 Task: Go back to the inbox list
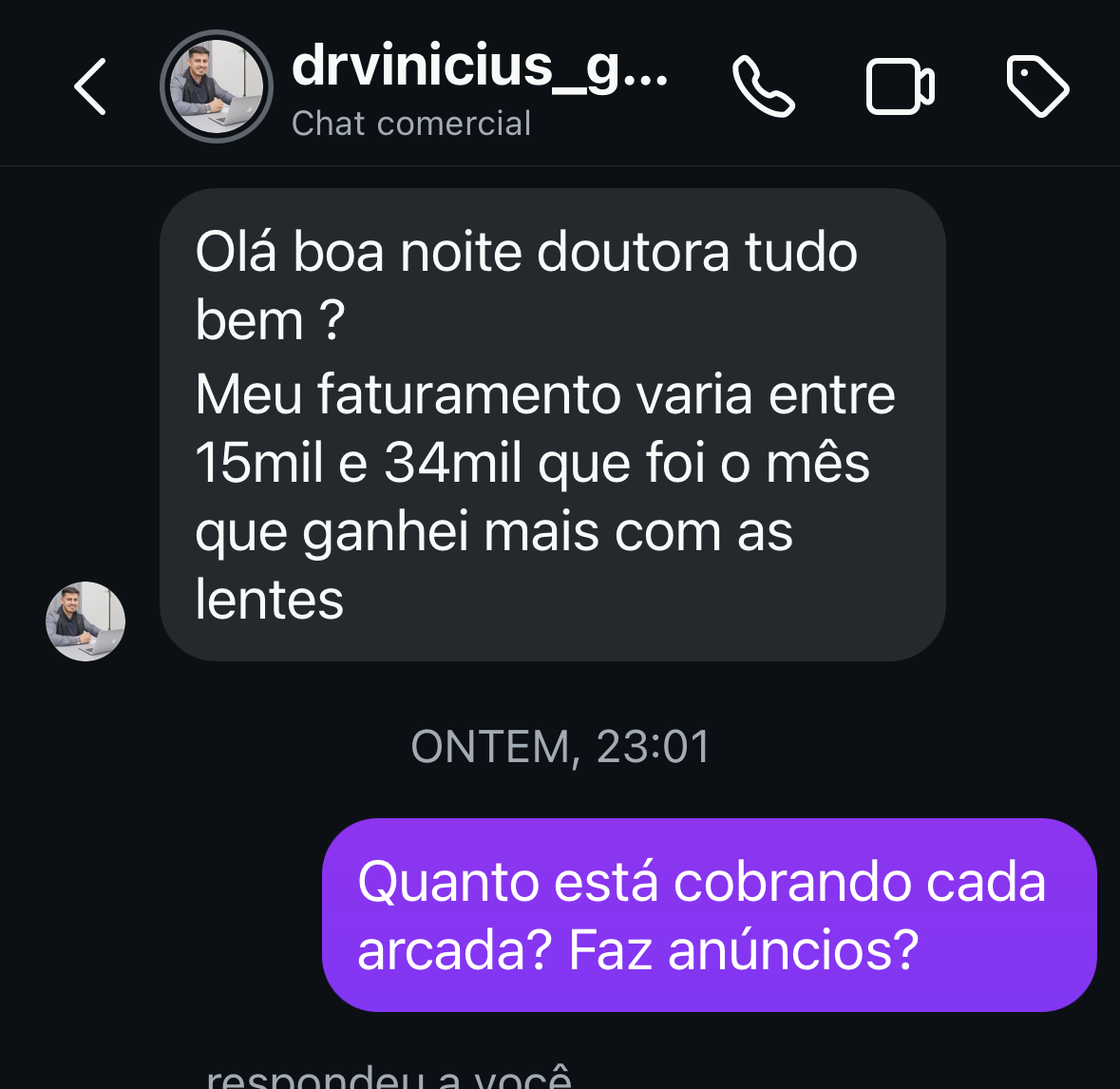click(x=90, y=86)
